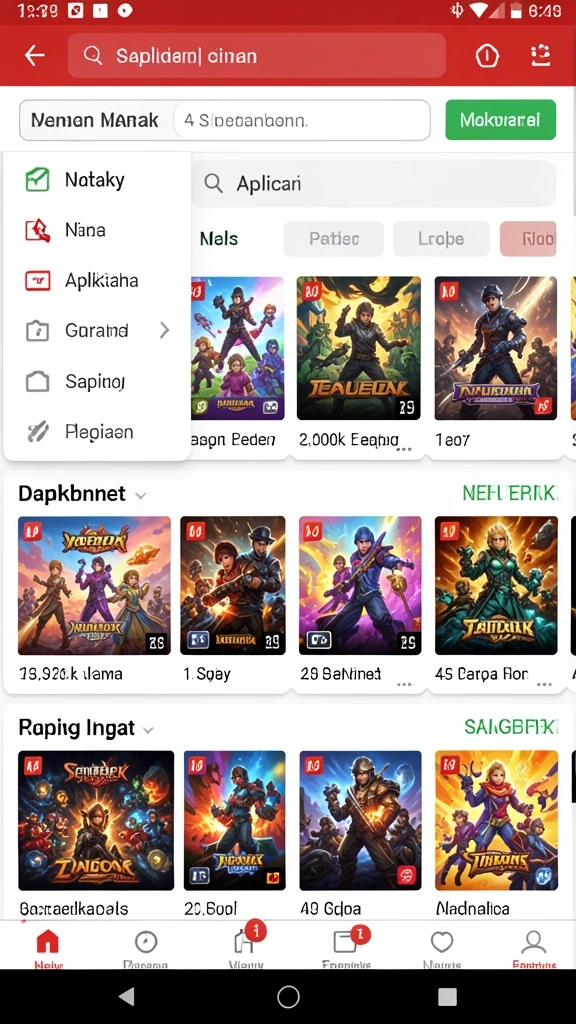Tap the Android home button
576x1024 pixels.
(288, 997)
